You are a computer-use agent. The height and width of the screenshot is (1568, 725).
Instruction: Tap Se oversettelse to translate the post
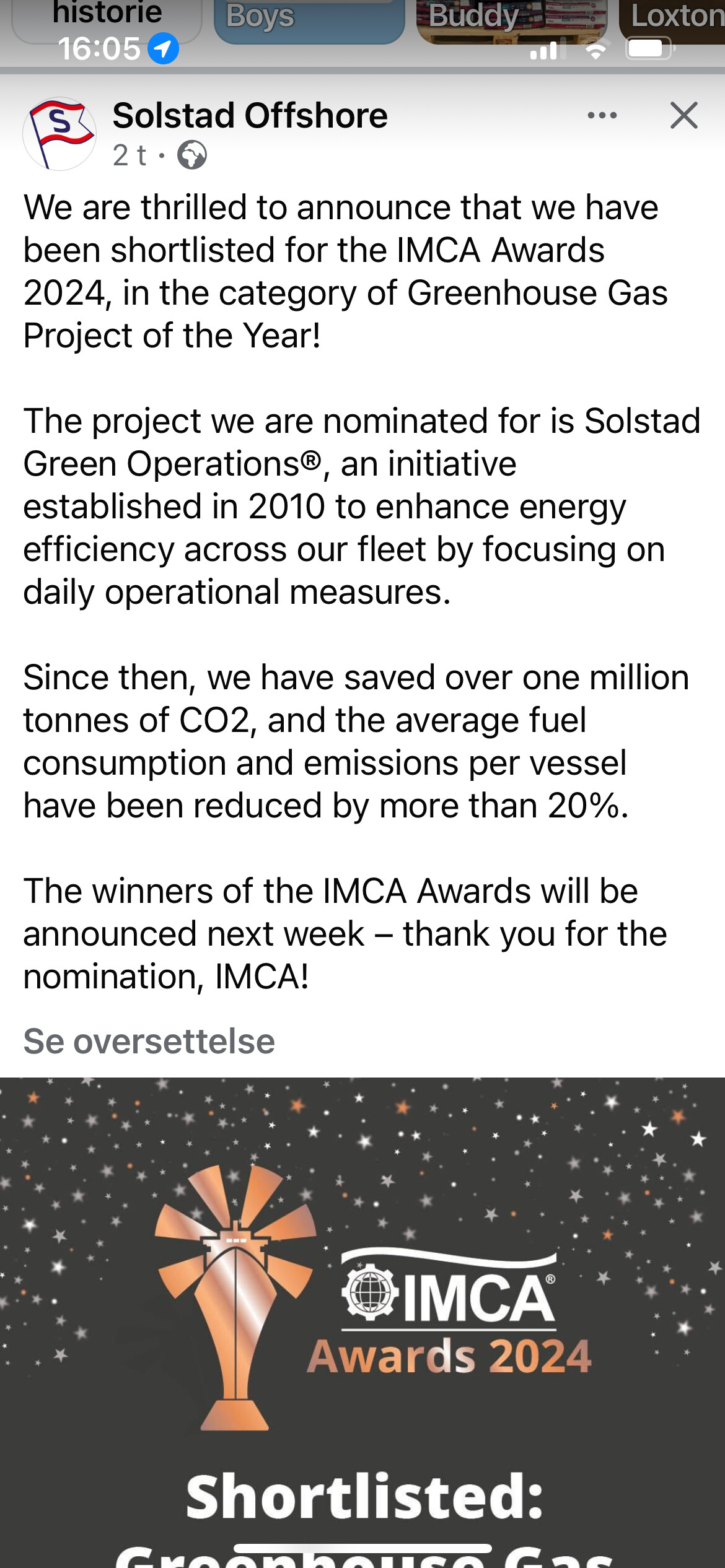pyautogui.click(x=149, y=1041)
